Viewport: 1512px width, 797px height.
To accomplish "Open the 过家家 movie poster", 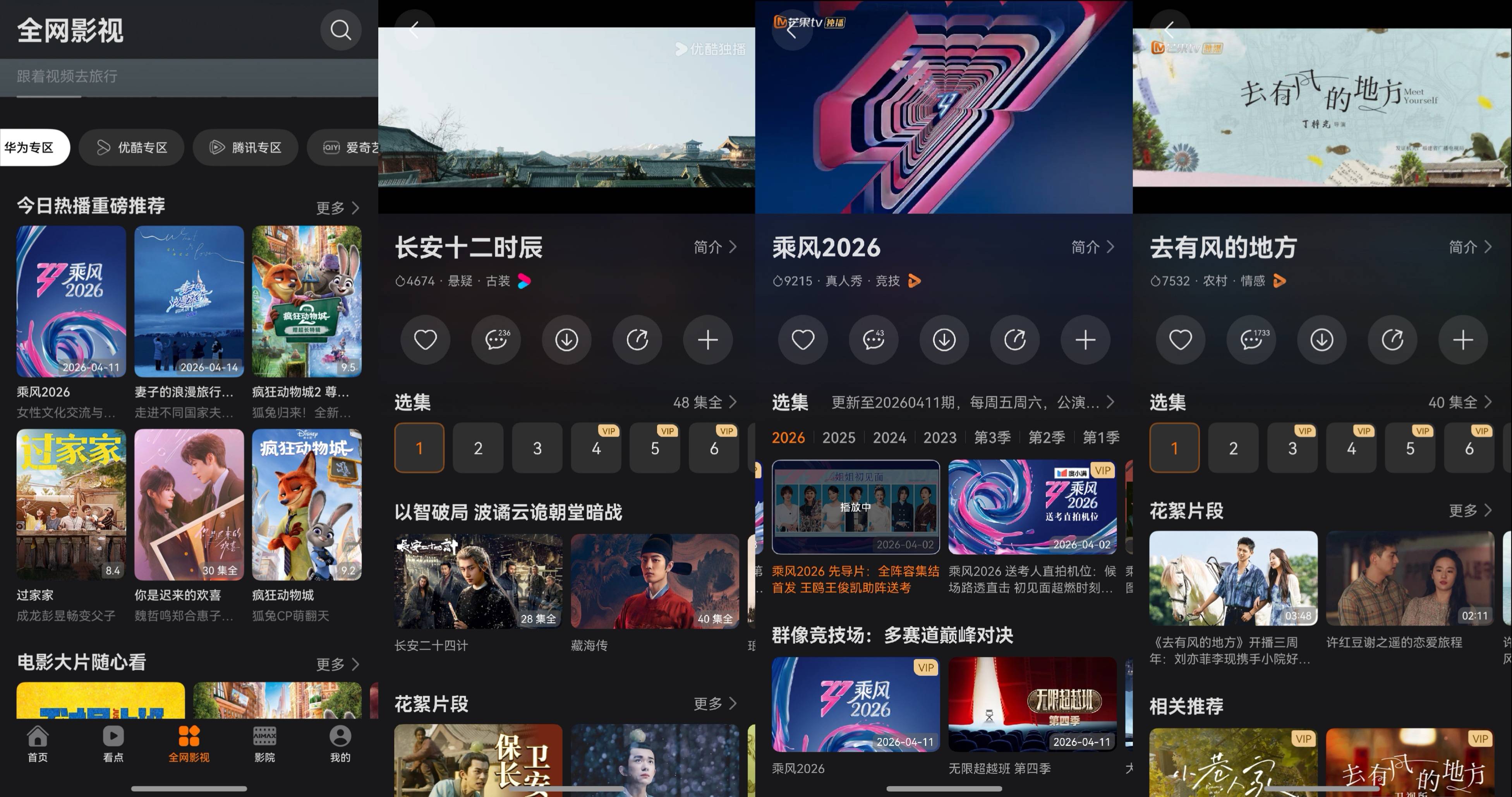I will (71, 504).
